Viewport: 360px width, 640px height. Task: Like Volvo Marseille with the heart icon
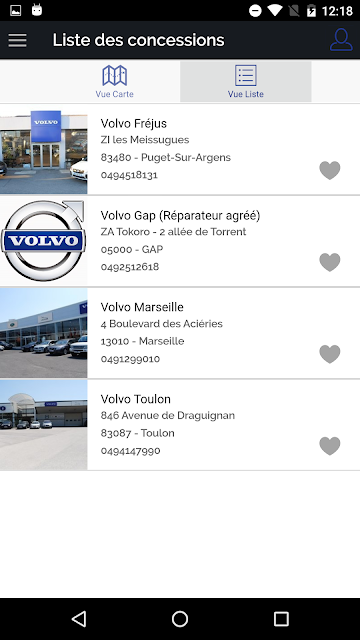[x=330, y=354]
